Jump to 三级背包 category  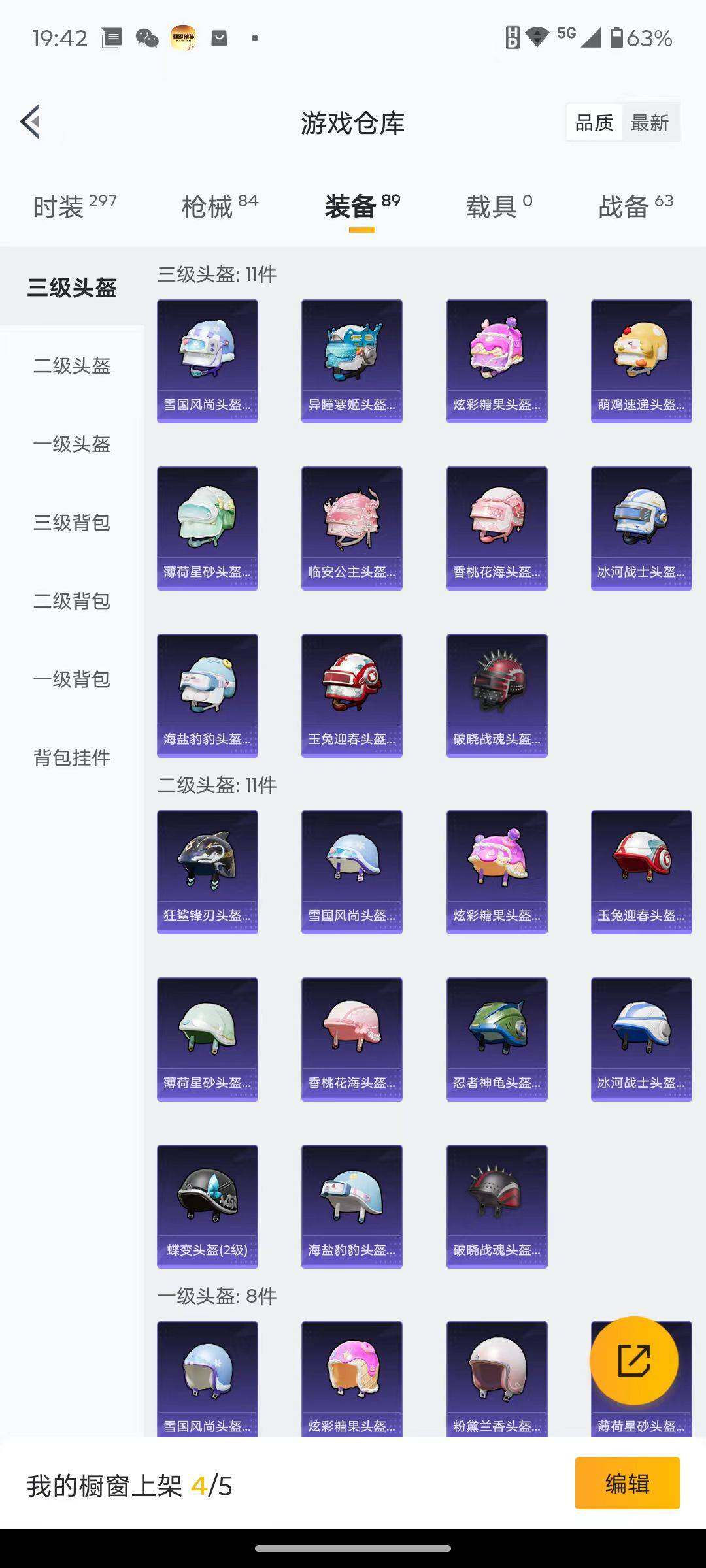click(x=72, y=523)
